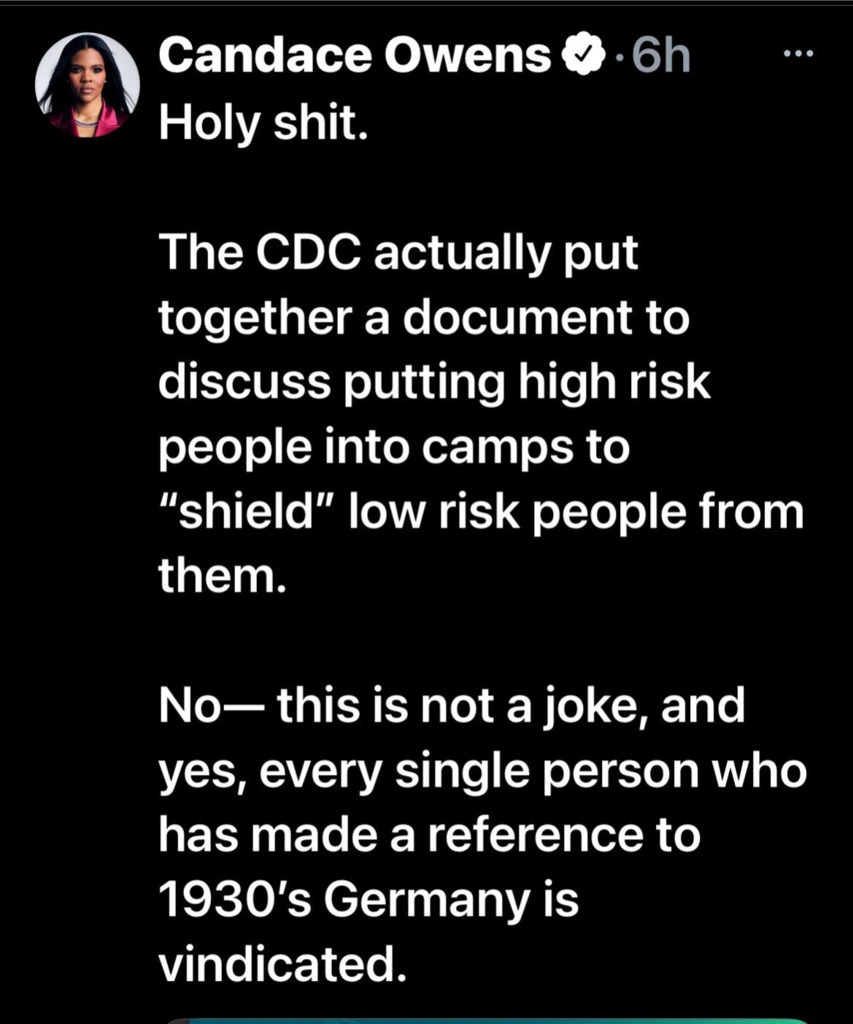
Task: Tap the Candace Owens account name
Action: (354, 59)
